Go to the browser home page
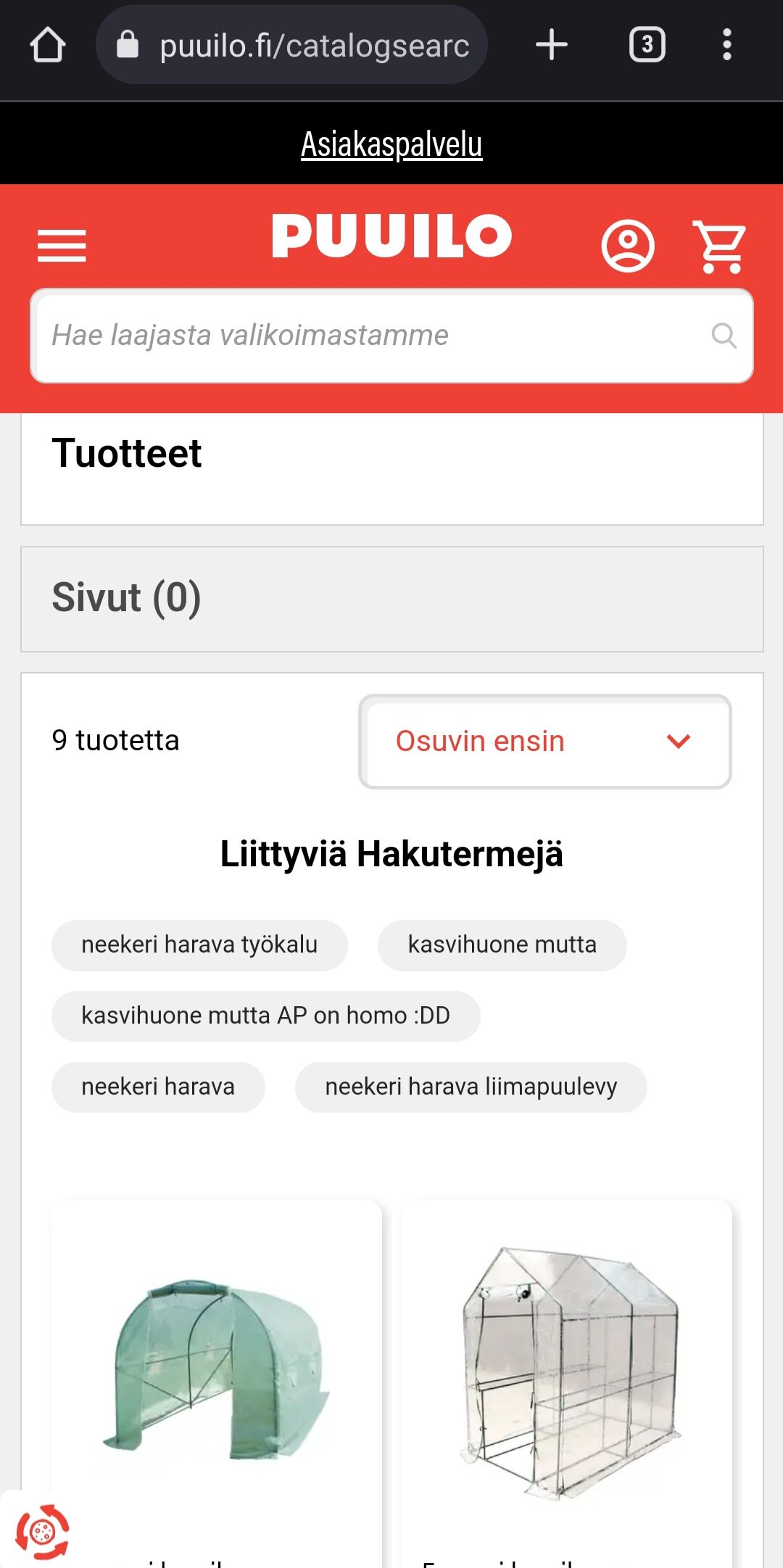Screen dimensions: 783x1568 coord(48,45)
